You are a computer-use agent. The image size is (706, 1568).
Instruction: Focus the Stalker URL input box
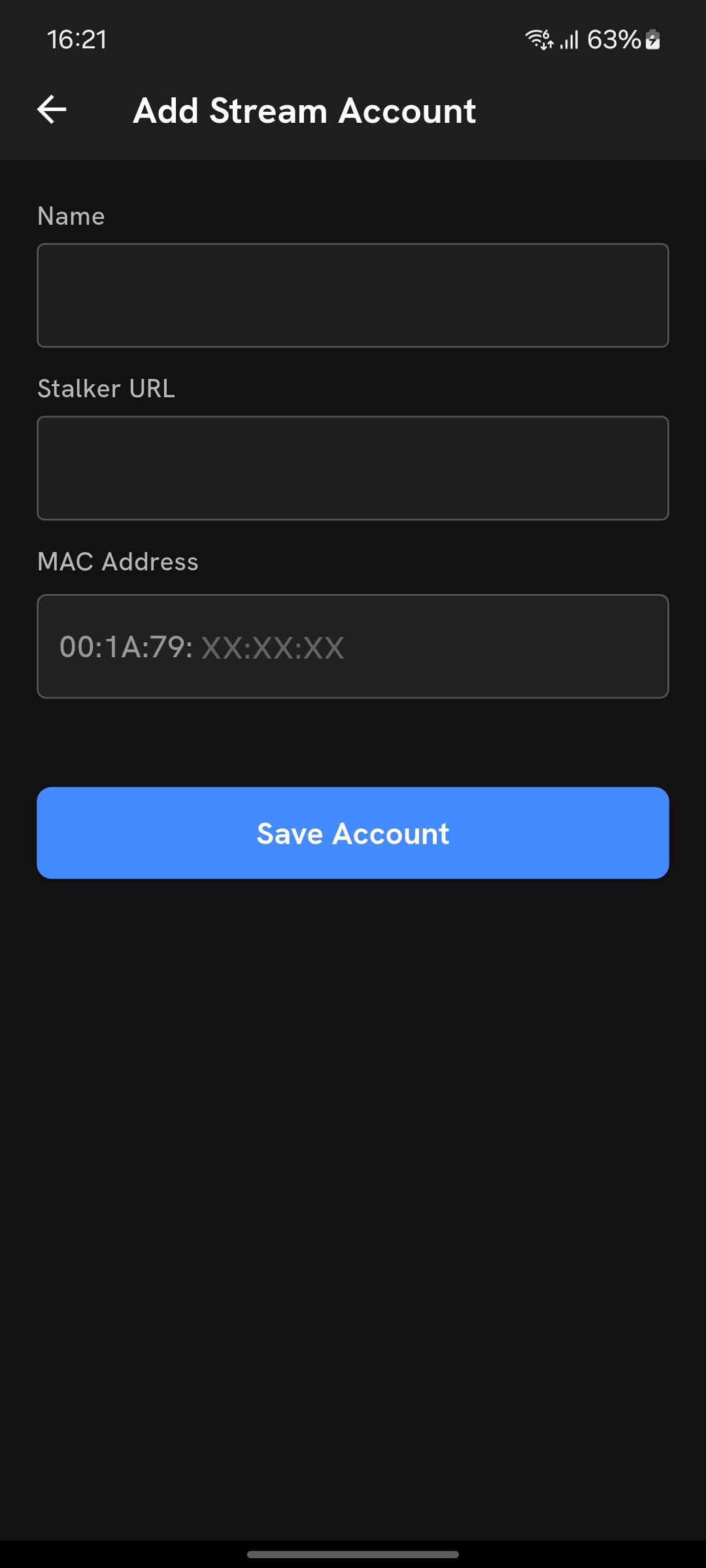coord(353,468)
